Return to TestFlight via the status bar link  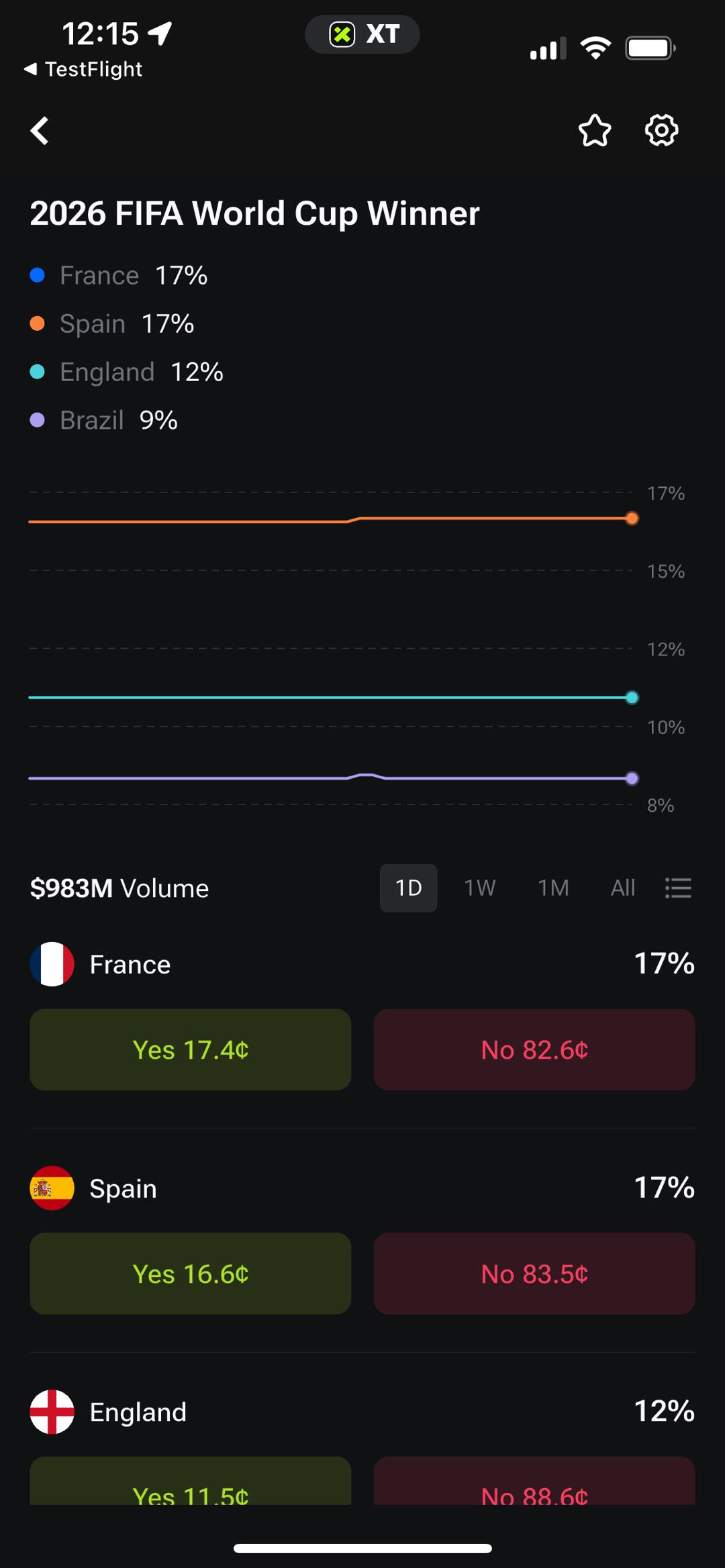tap(83, 69)
